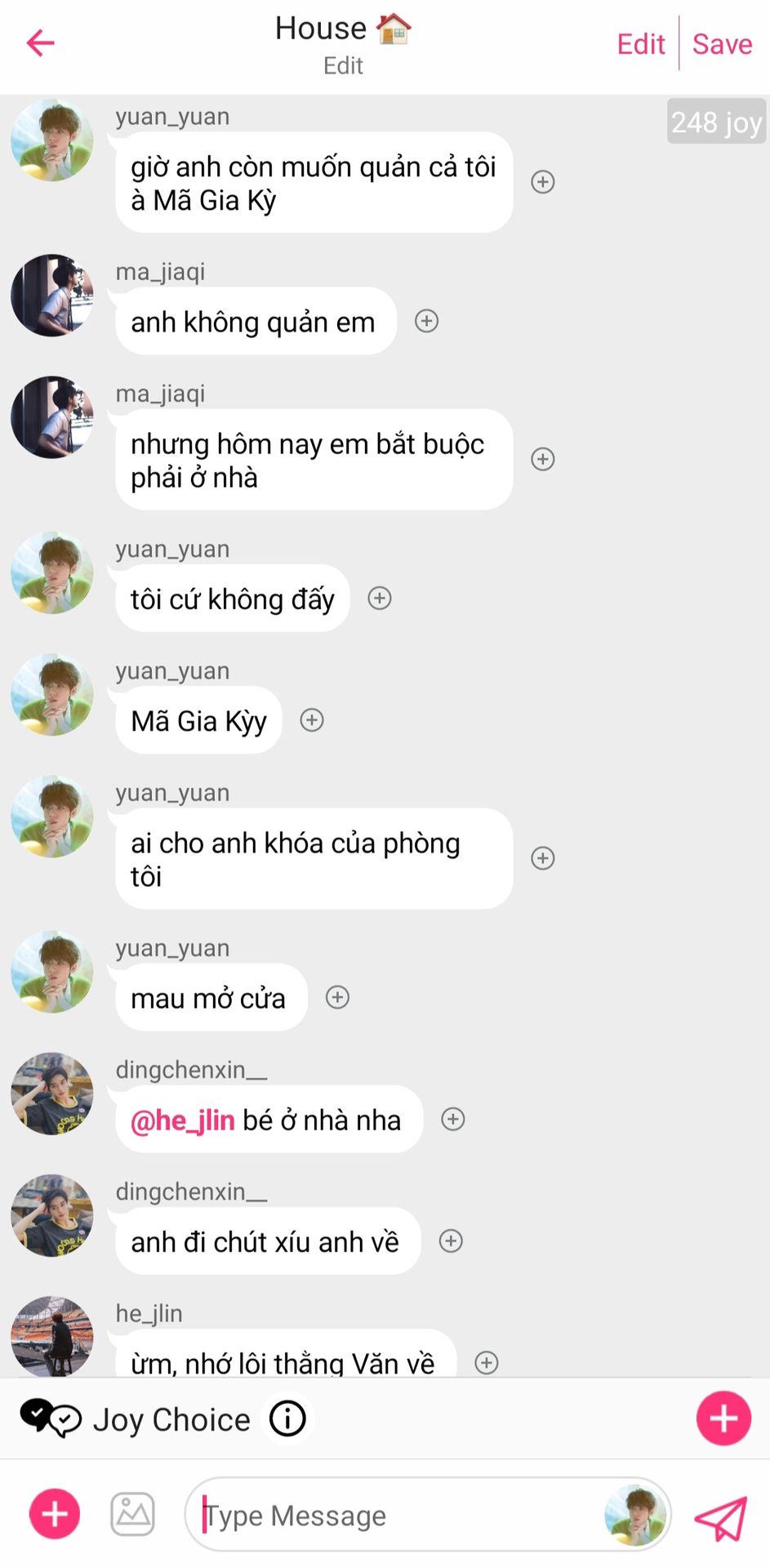Open the Joy Choice info icon
Screen dimensions: 770x1568
(x=287, y=1419)
